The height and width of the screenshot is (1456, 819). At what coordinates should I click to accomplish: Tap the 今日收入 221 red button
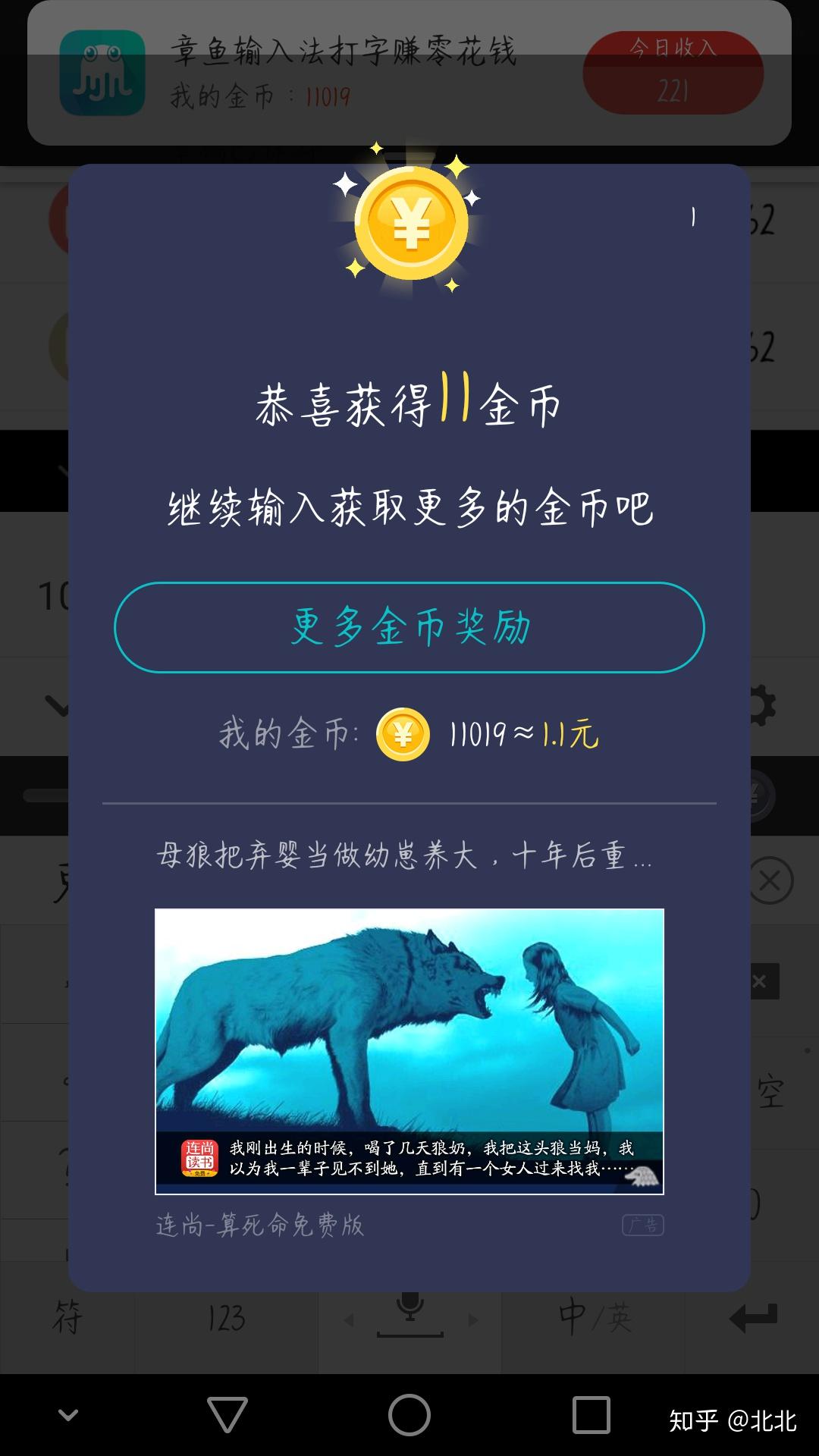click(x=673, y=73)
